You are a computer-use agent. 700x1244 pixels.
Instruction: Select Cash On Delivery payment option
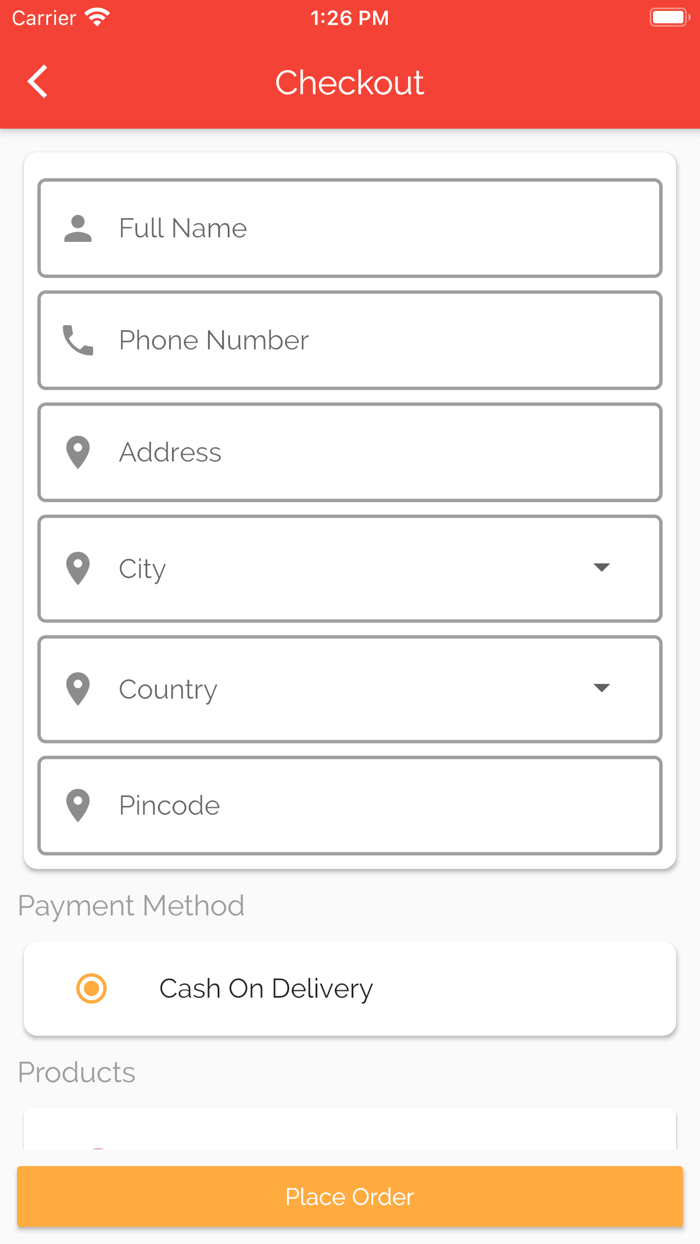[92, 989]
